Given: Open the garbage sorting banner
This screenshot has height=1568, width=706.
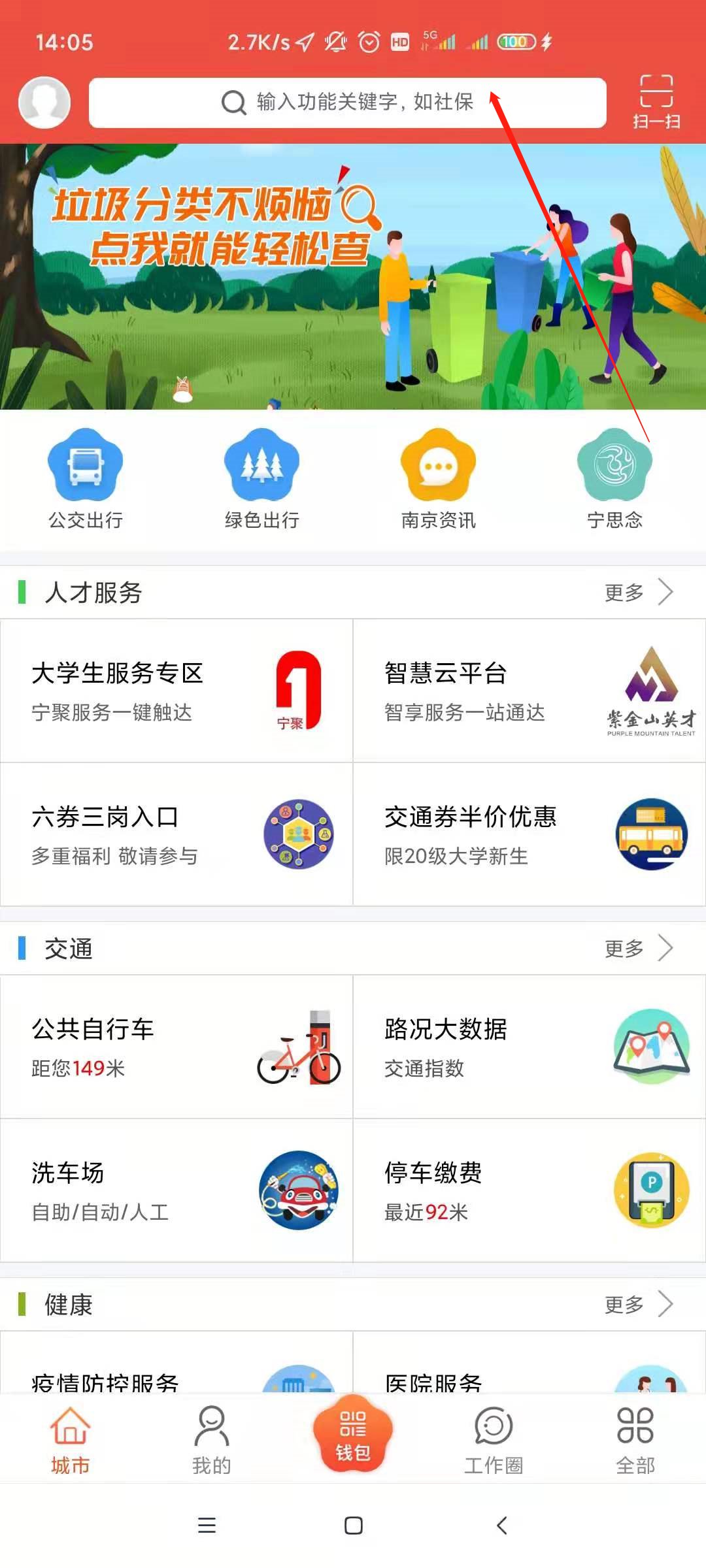Looking at the screenshot, I should (x=353, y=276).
